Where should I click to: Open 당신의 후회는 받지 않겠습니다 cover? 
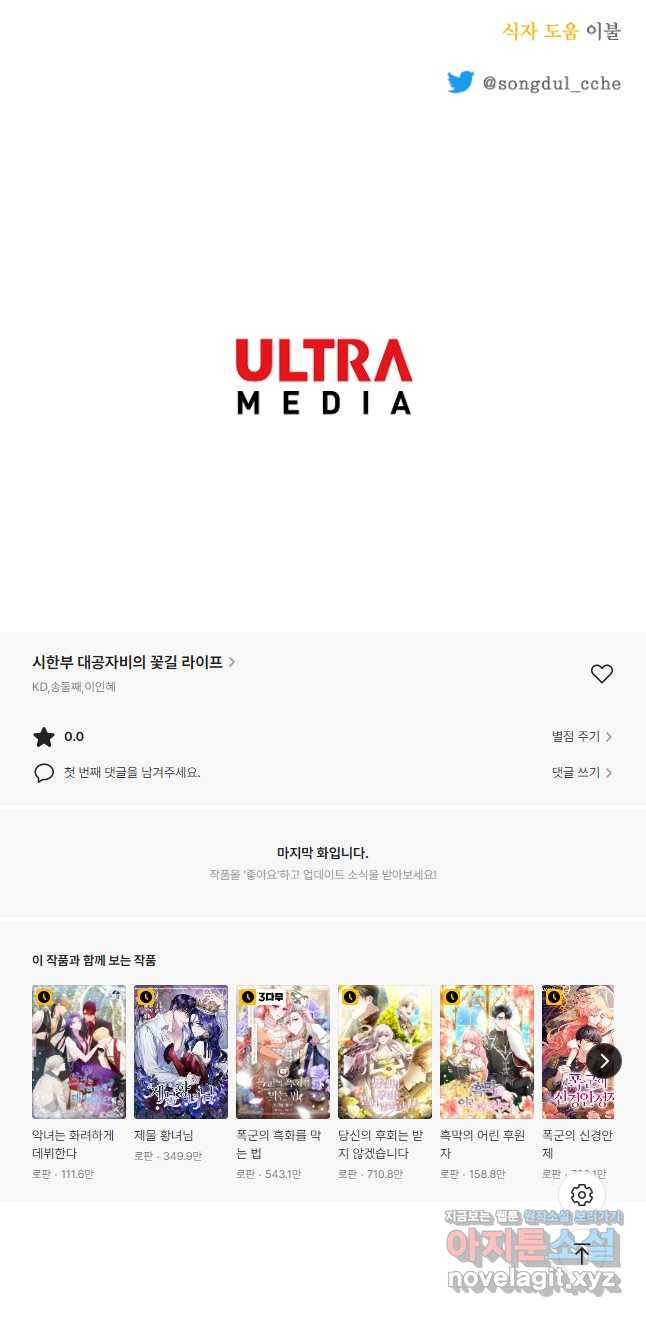385,1052
